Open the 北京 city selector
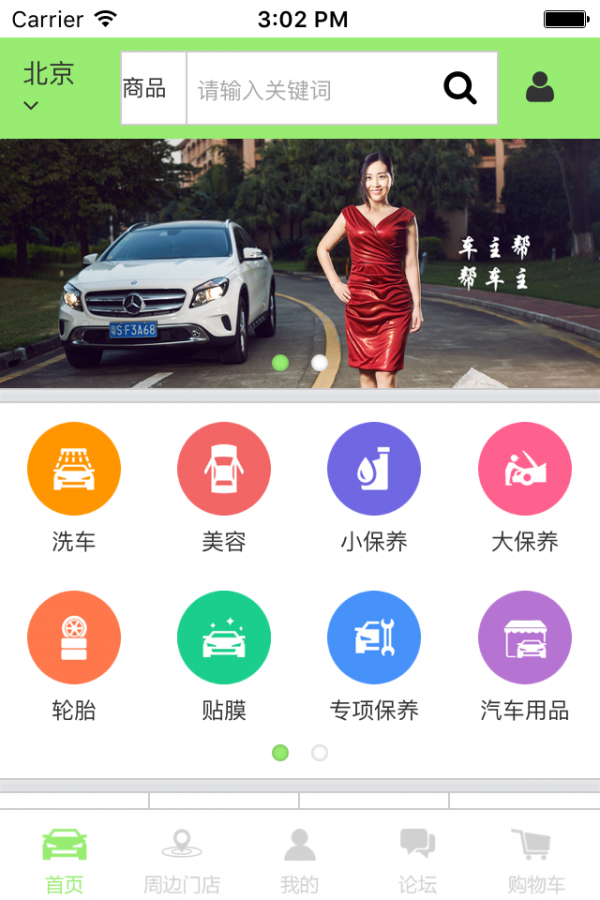This screenshot has height=900, width=600. (x=47, y=86)
